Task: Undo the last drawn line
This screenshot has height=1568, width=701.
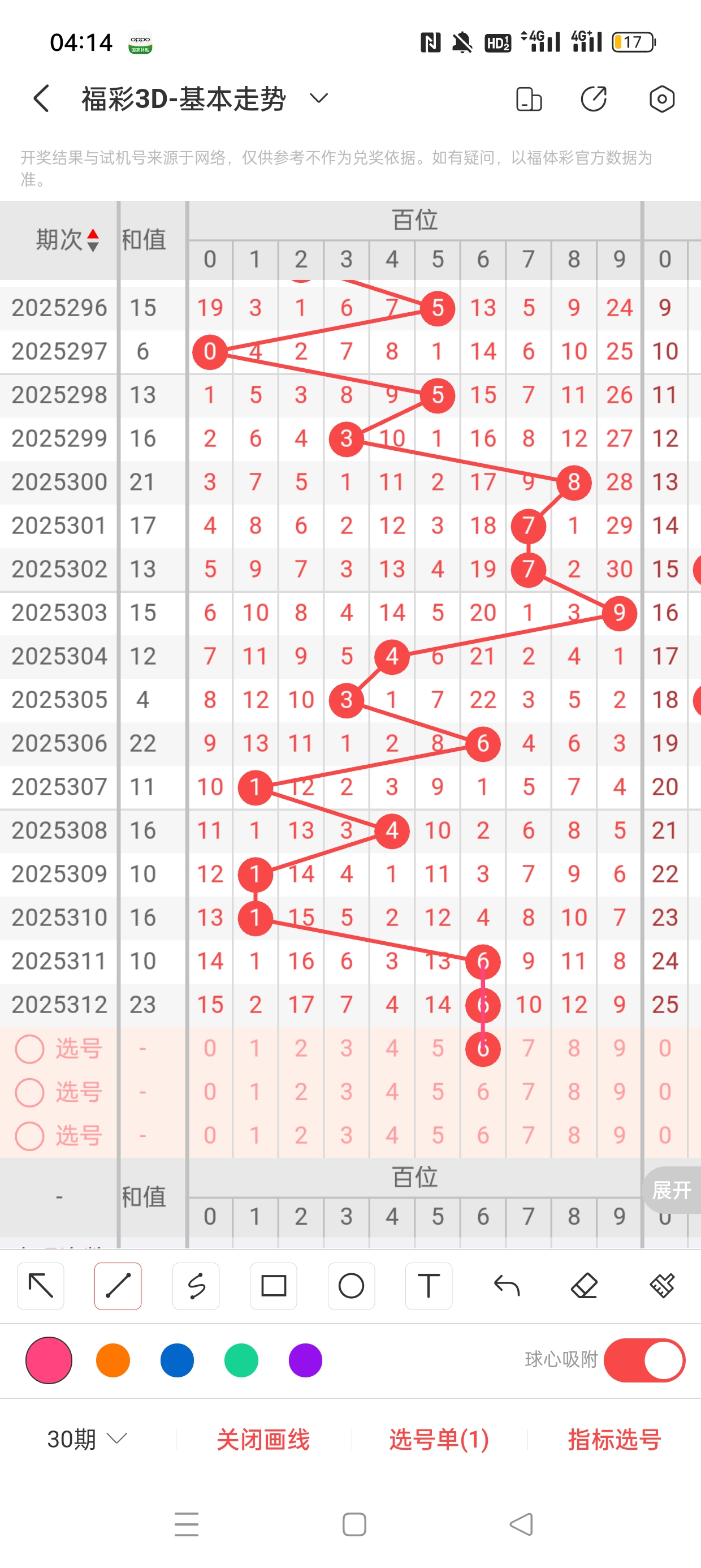Action: click(507, 1286)
